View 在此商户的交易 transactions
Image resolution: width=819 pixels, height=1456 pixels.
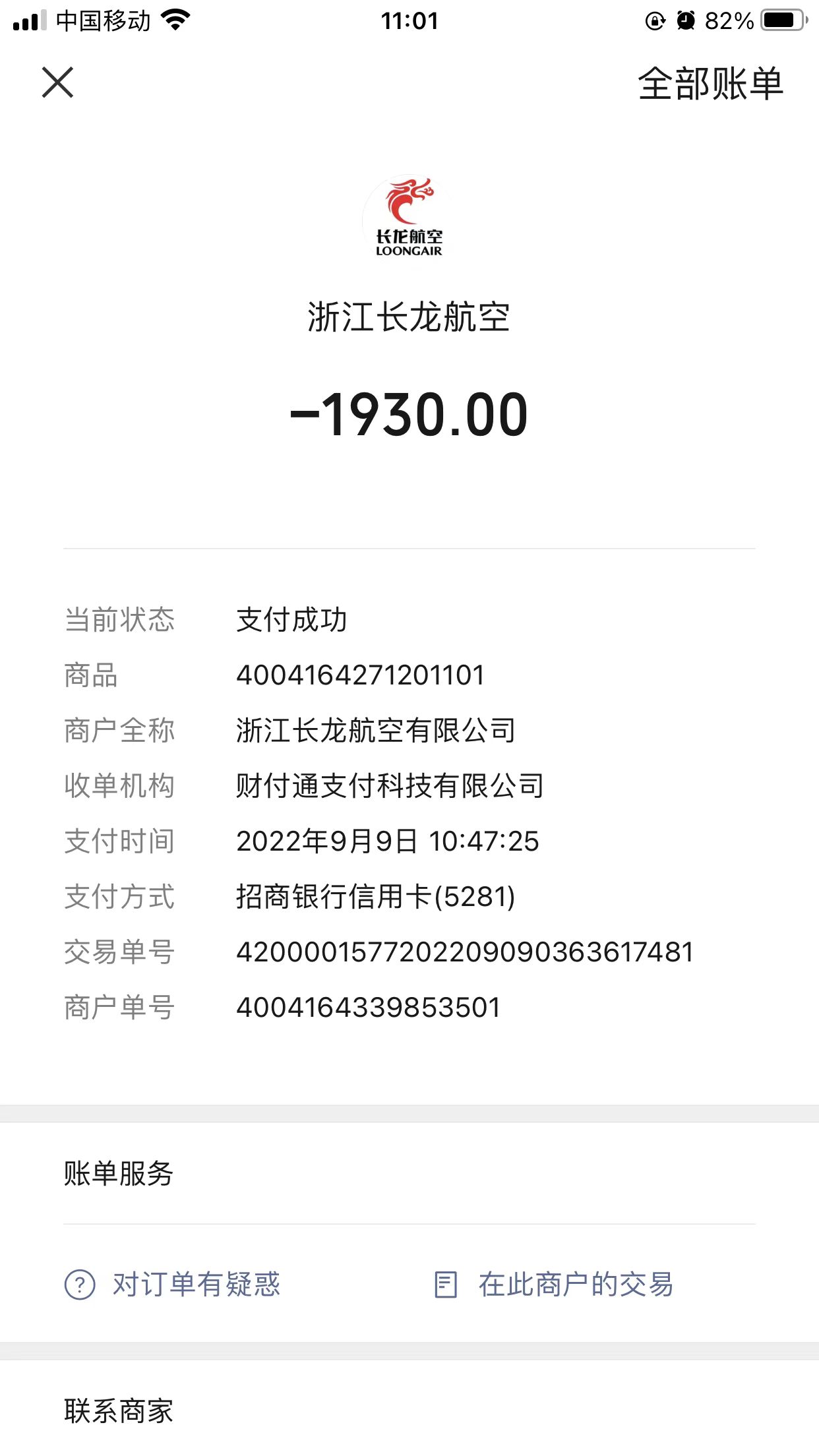(554, 1285)
